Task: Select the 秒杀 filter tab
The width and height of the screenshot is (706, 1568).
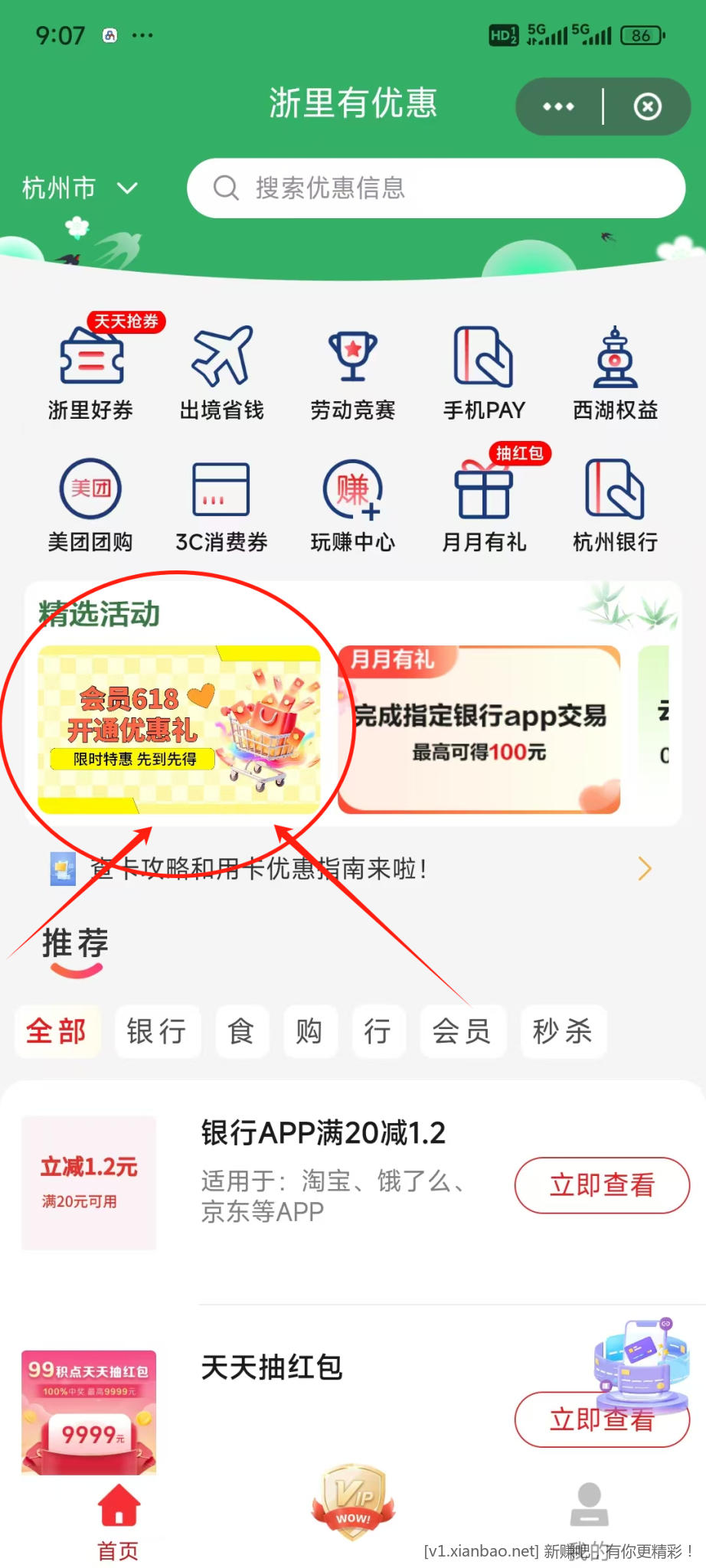Action: 563,1031
